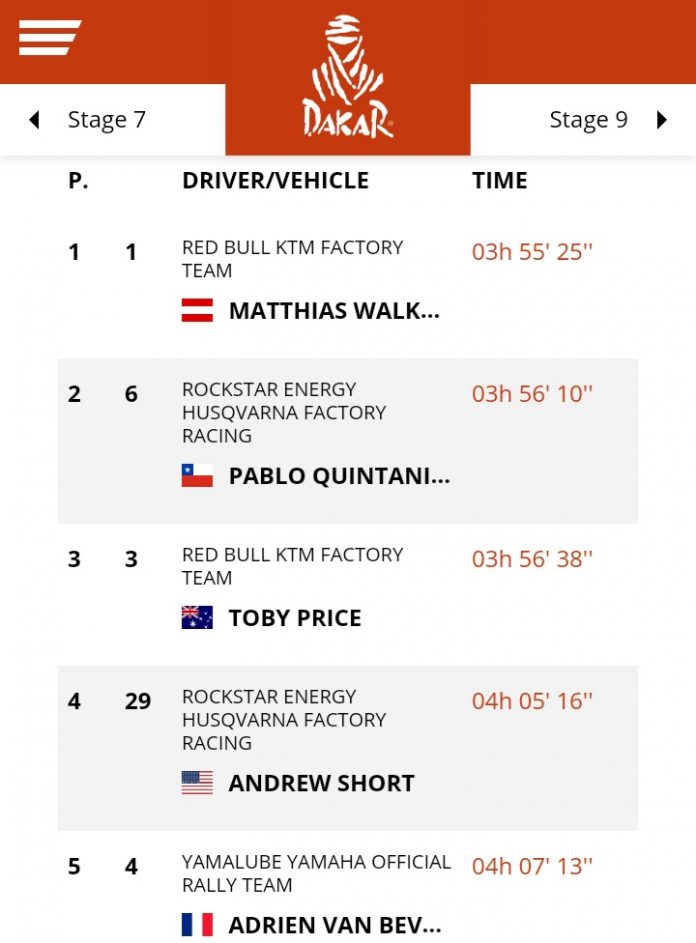Go back to Stage 7 results

coord(88,120)
